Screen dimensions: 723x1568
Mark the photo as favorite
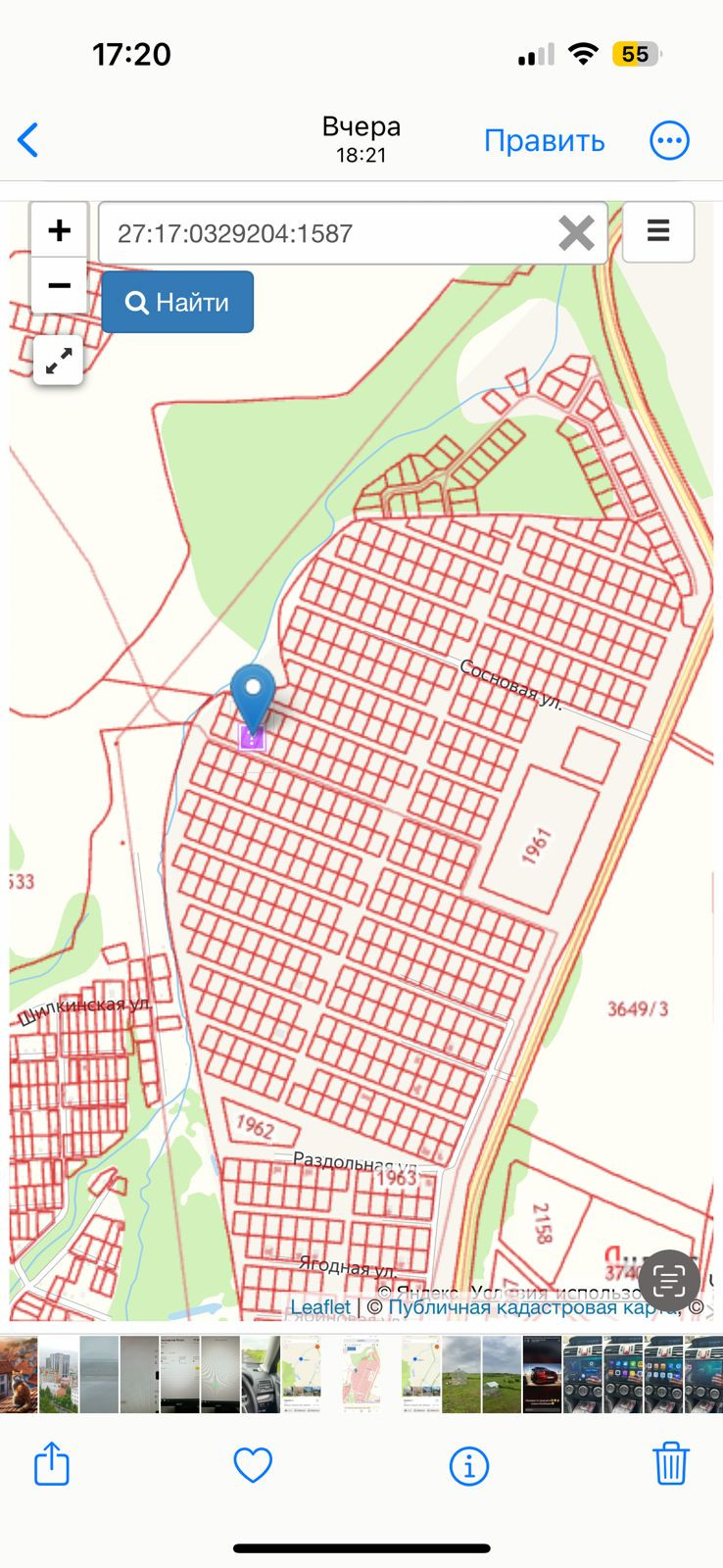pyautogui.click(x=253, y=1466)
